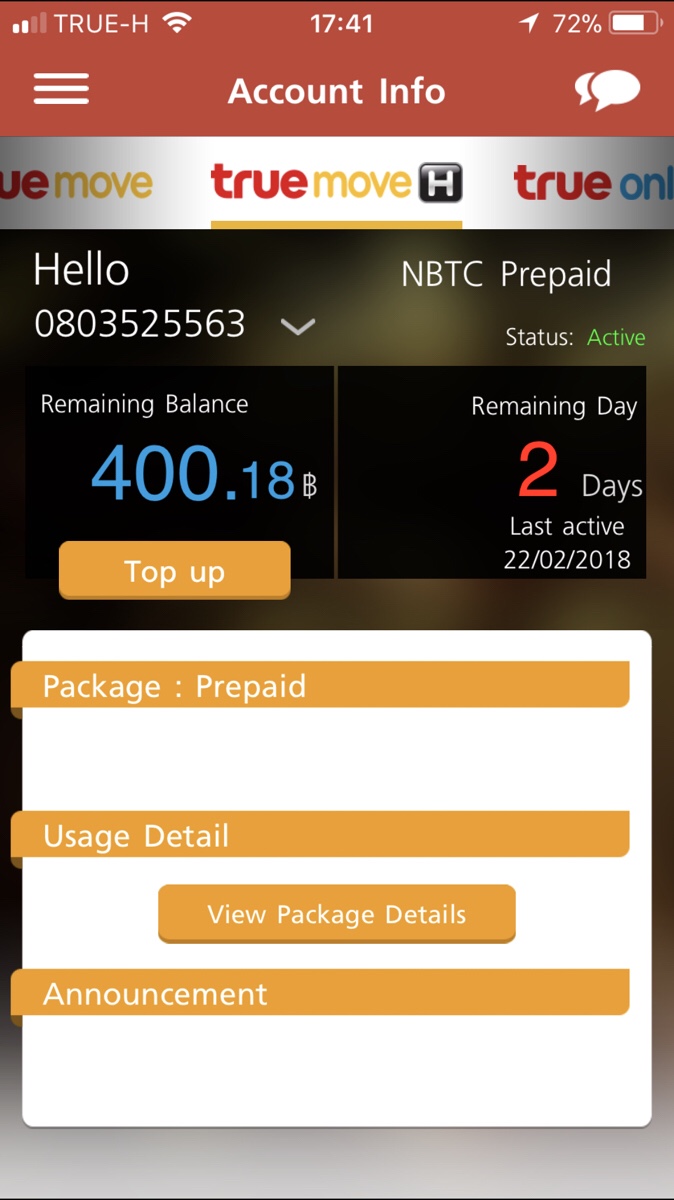Switch to the true online tab

593,184
